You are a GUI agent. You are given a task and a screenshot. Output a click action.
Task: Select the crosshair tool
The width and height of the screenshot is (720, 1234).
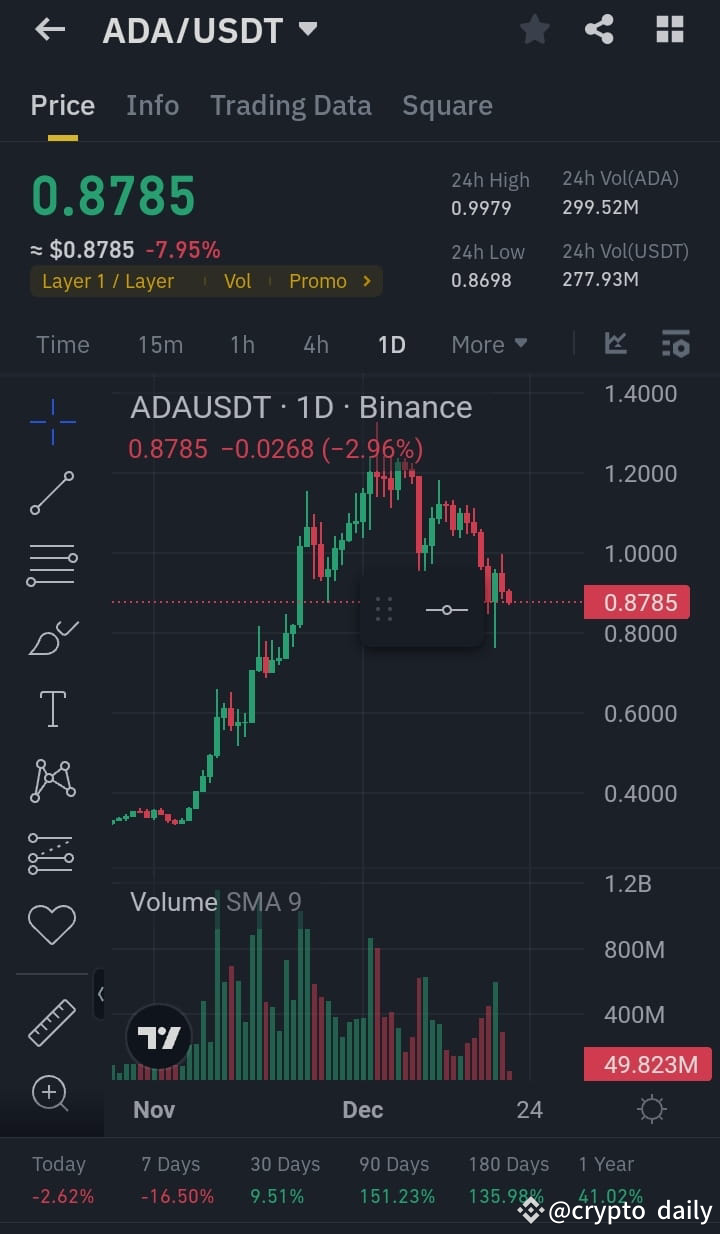(52, 421)
